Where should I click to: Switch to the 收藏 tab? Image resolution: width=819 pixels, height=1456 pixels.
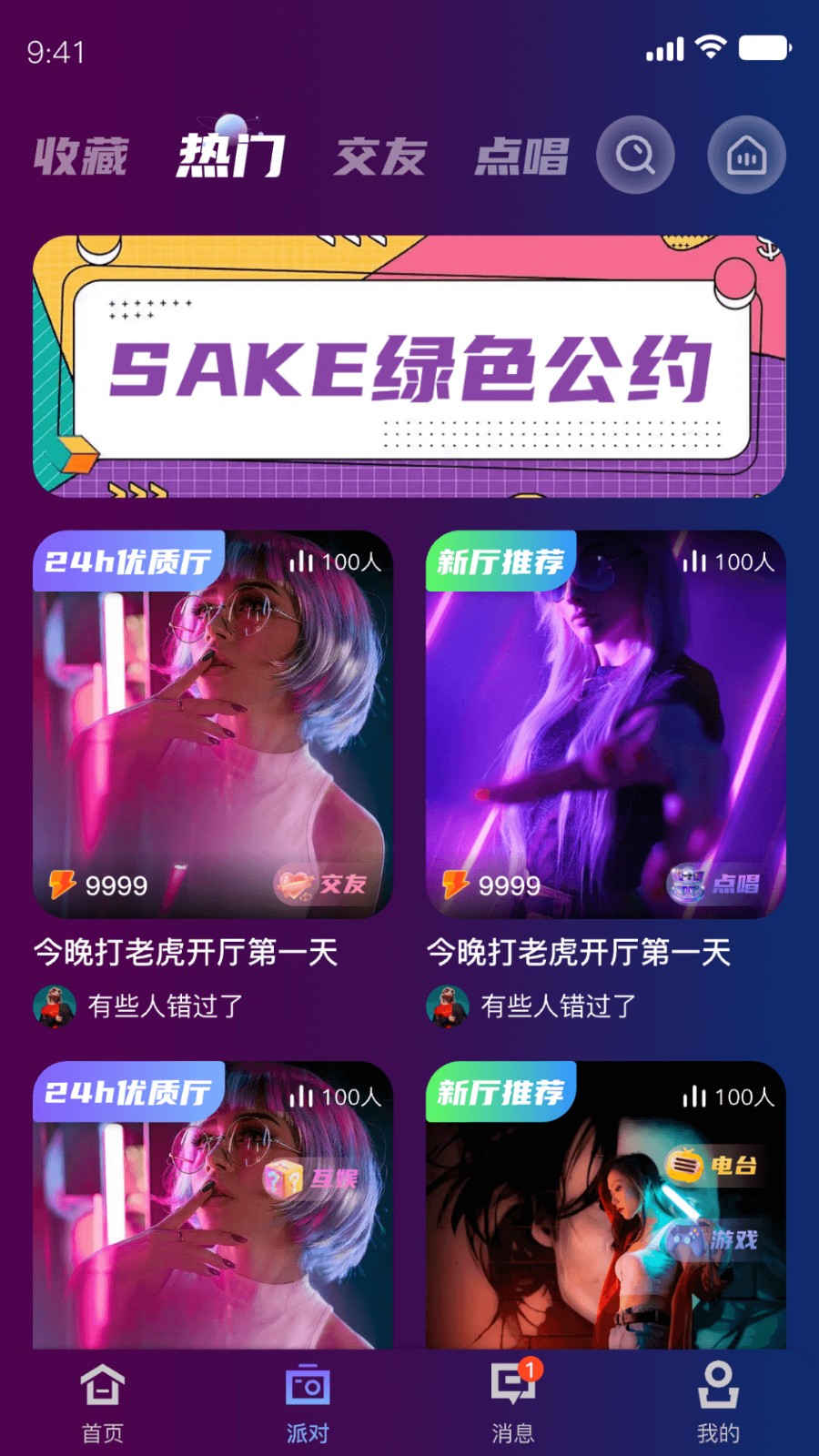pos(82,157)
